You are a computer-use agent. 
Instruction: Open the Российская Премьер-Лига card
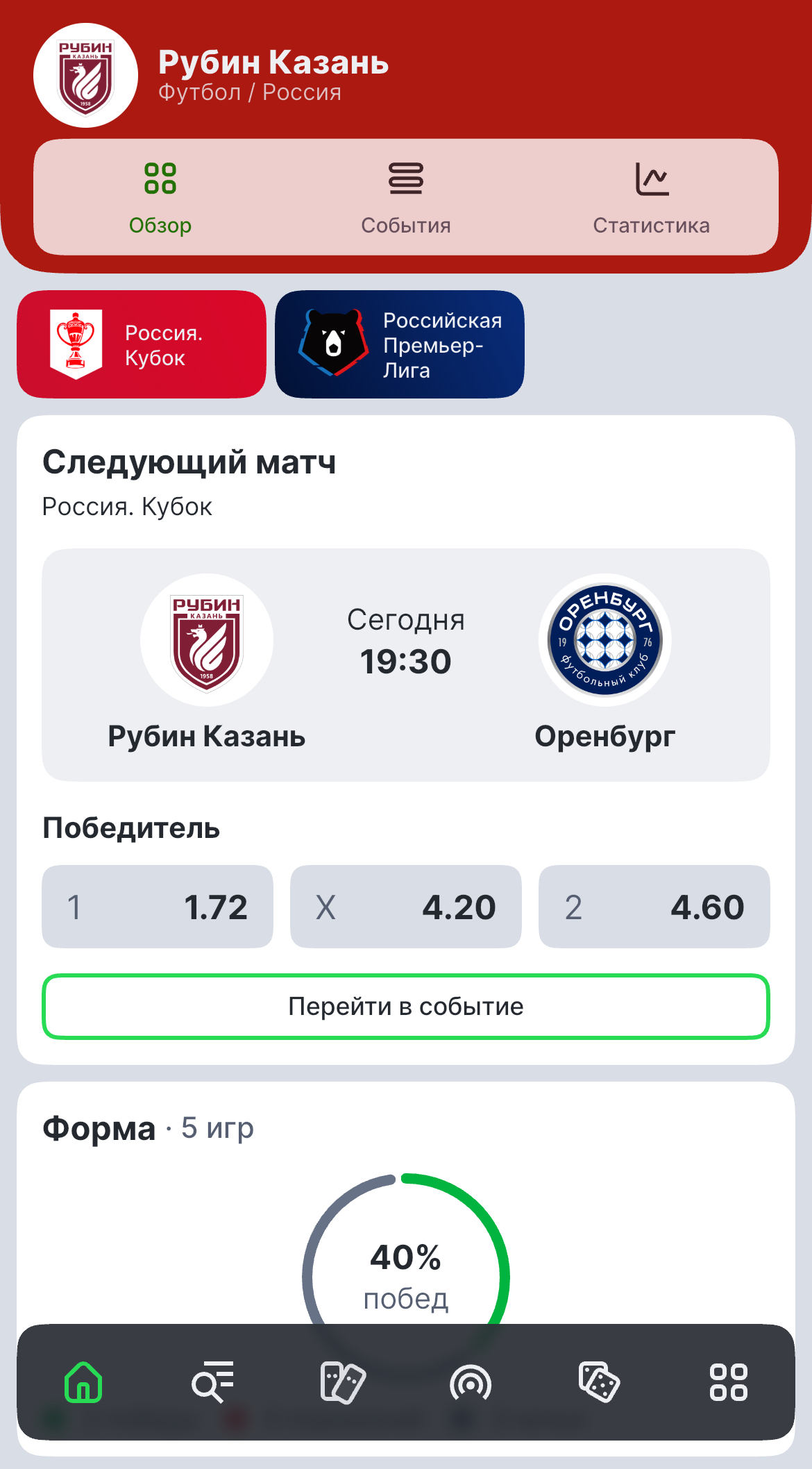coord(400,344)
